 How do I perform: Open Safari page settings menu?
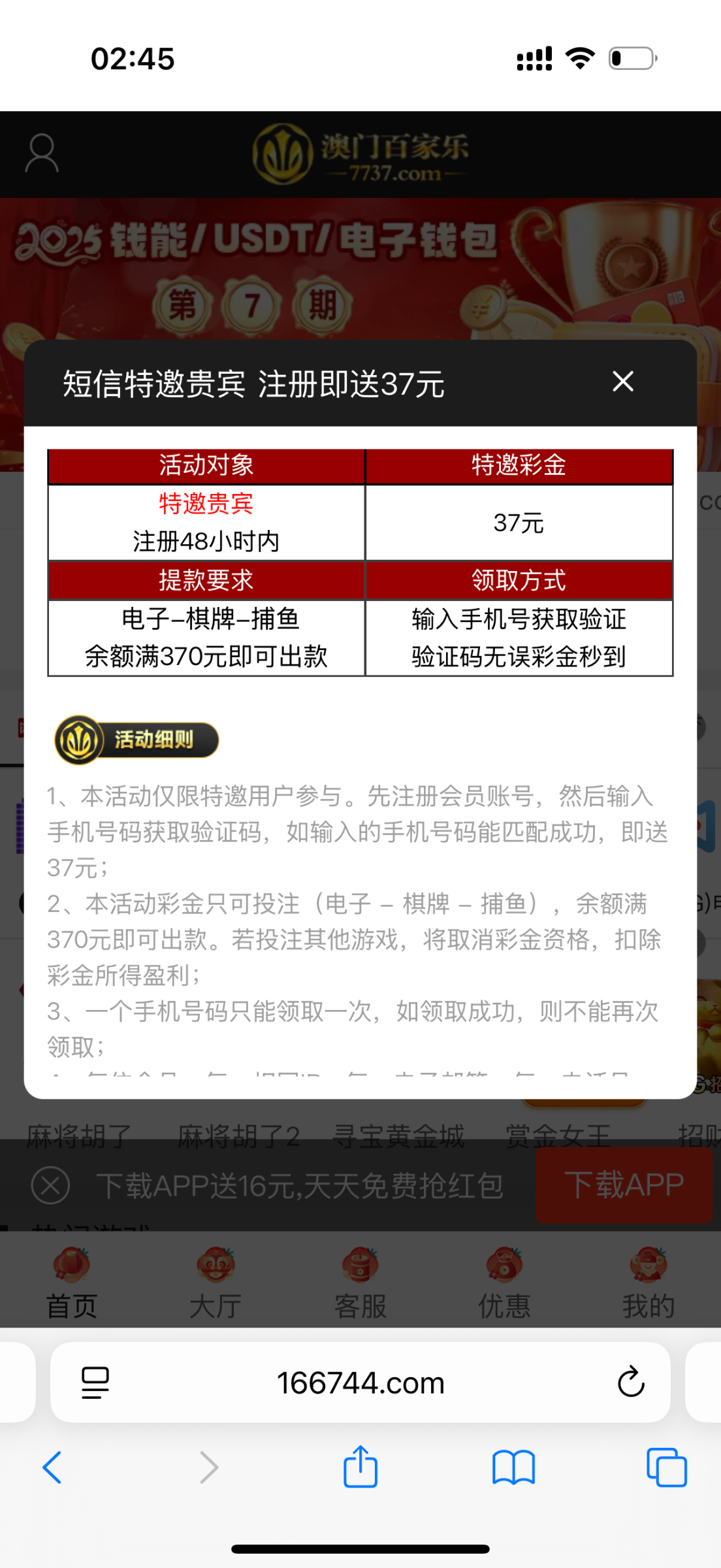pyautogui.click(x=95, y=1382)
